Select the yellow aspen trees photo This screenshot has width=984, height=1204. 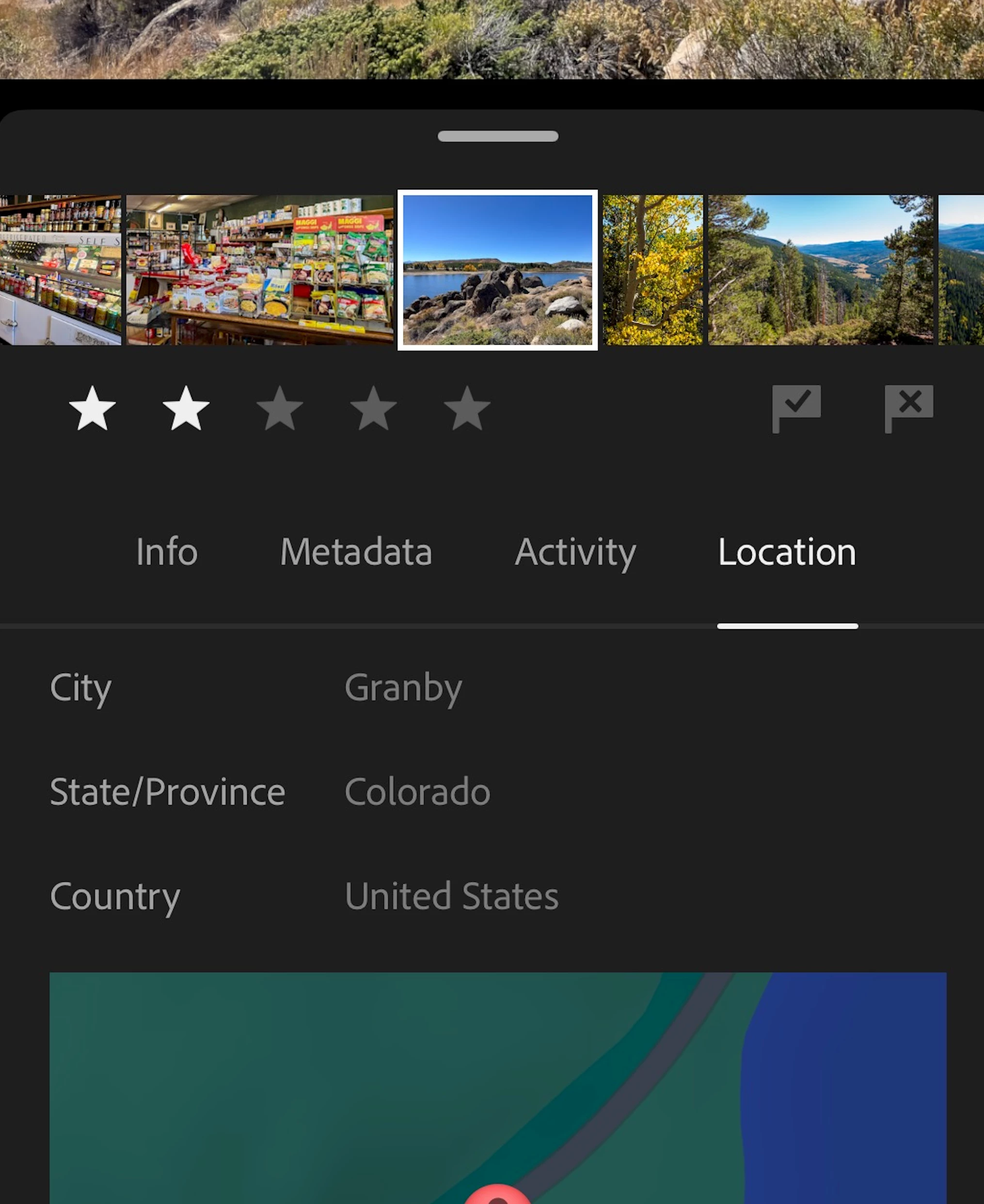[x=652, y=270]
